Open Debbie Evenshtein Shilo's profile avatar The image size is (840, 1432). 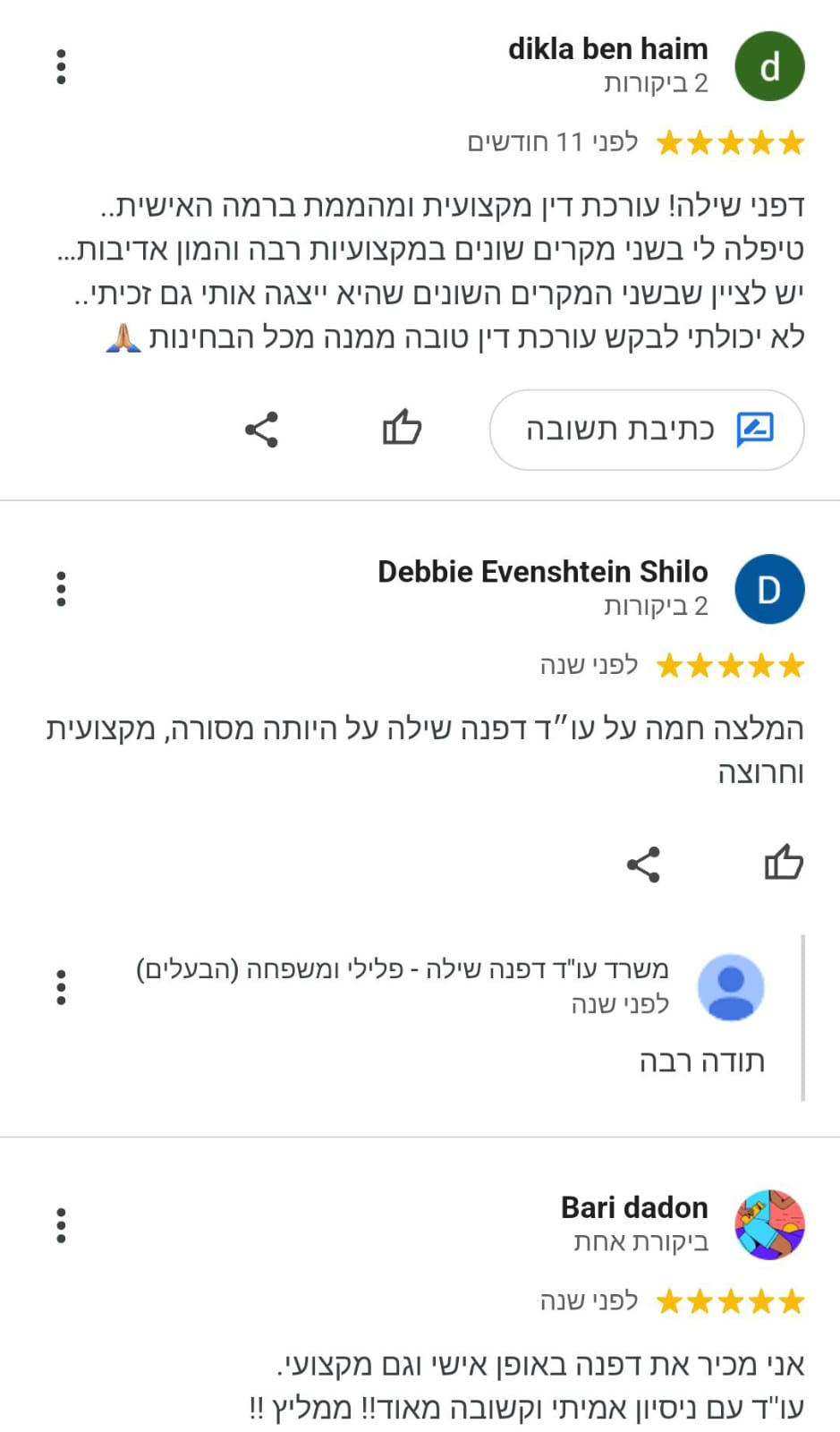(769, 589)
